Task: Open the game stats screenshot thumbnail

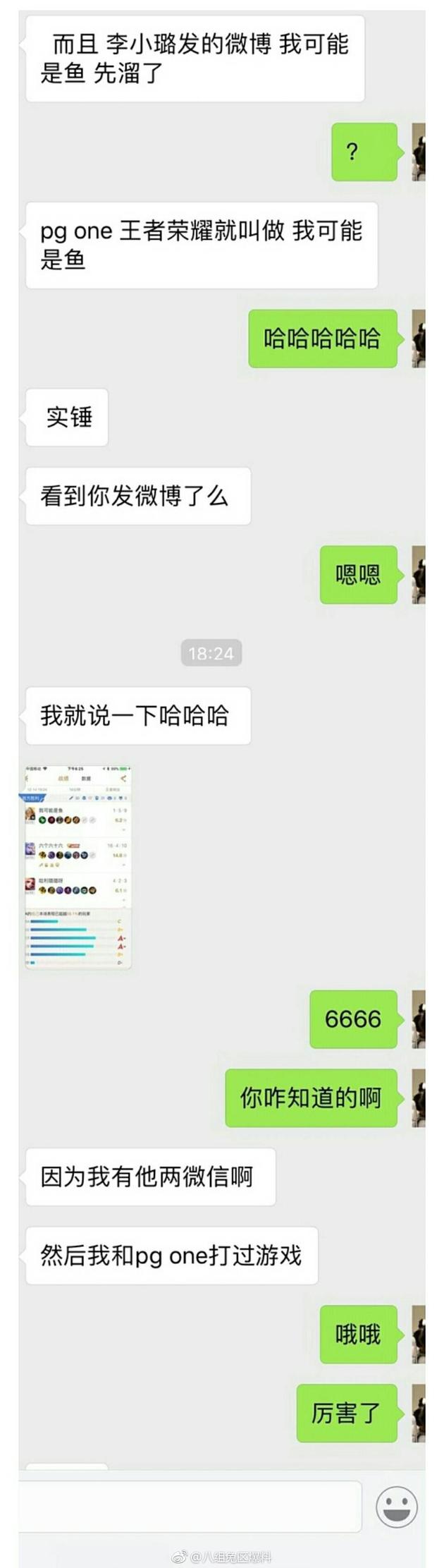Action: [x=78, y=866]
